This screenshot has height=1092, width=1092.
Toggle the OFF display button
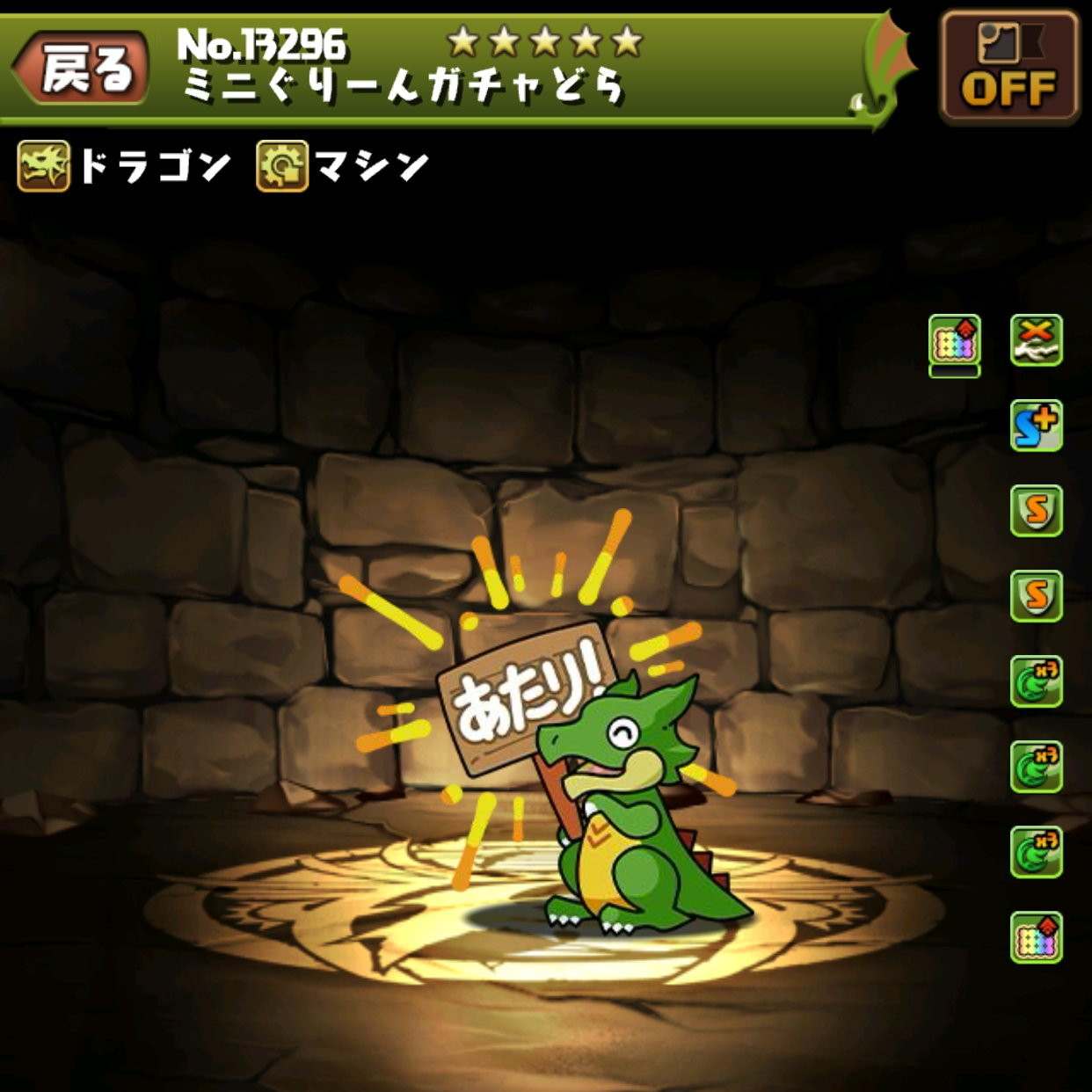(x=1009, y=67)
